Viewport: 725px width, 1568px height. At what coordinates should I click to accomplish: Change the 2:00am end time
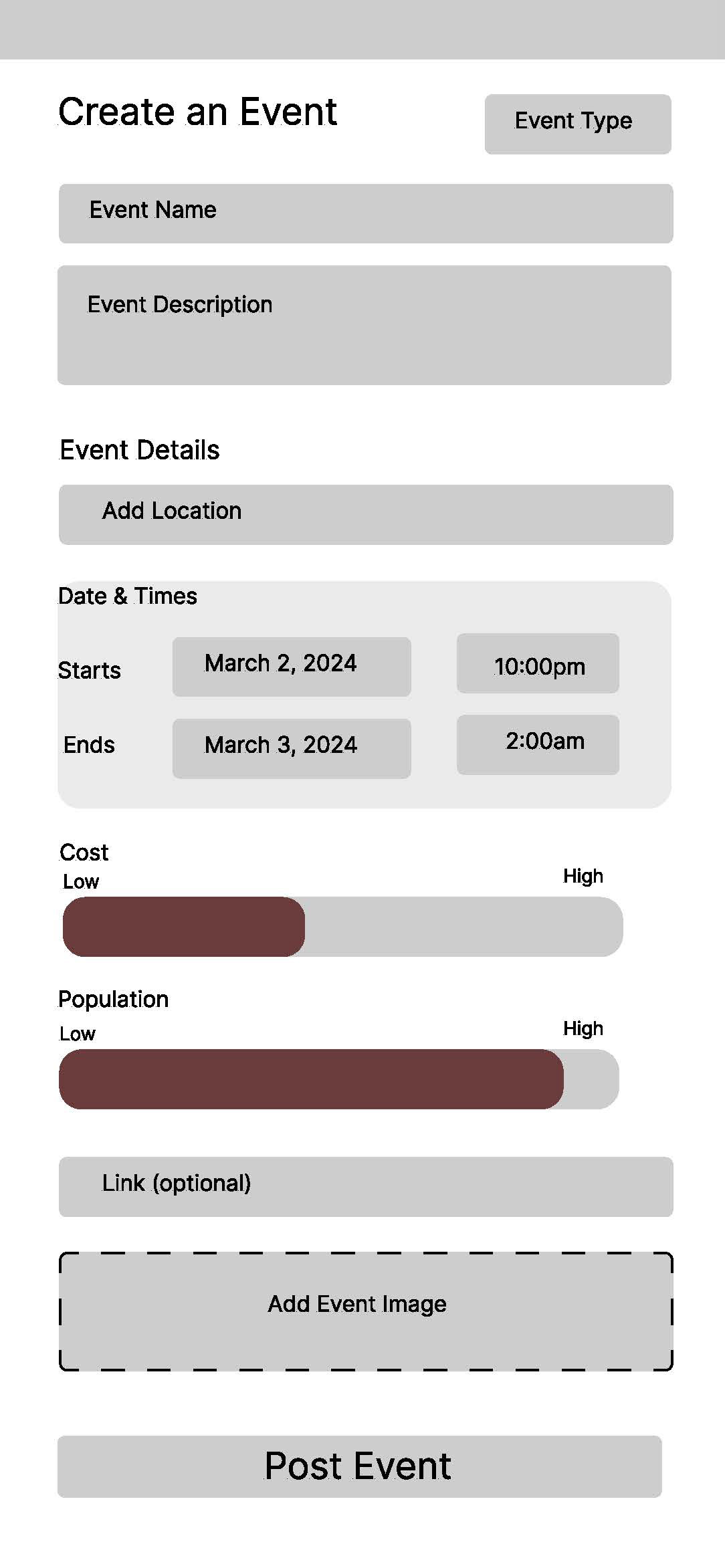pos(538,745)
